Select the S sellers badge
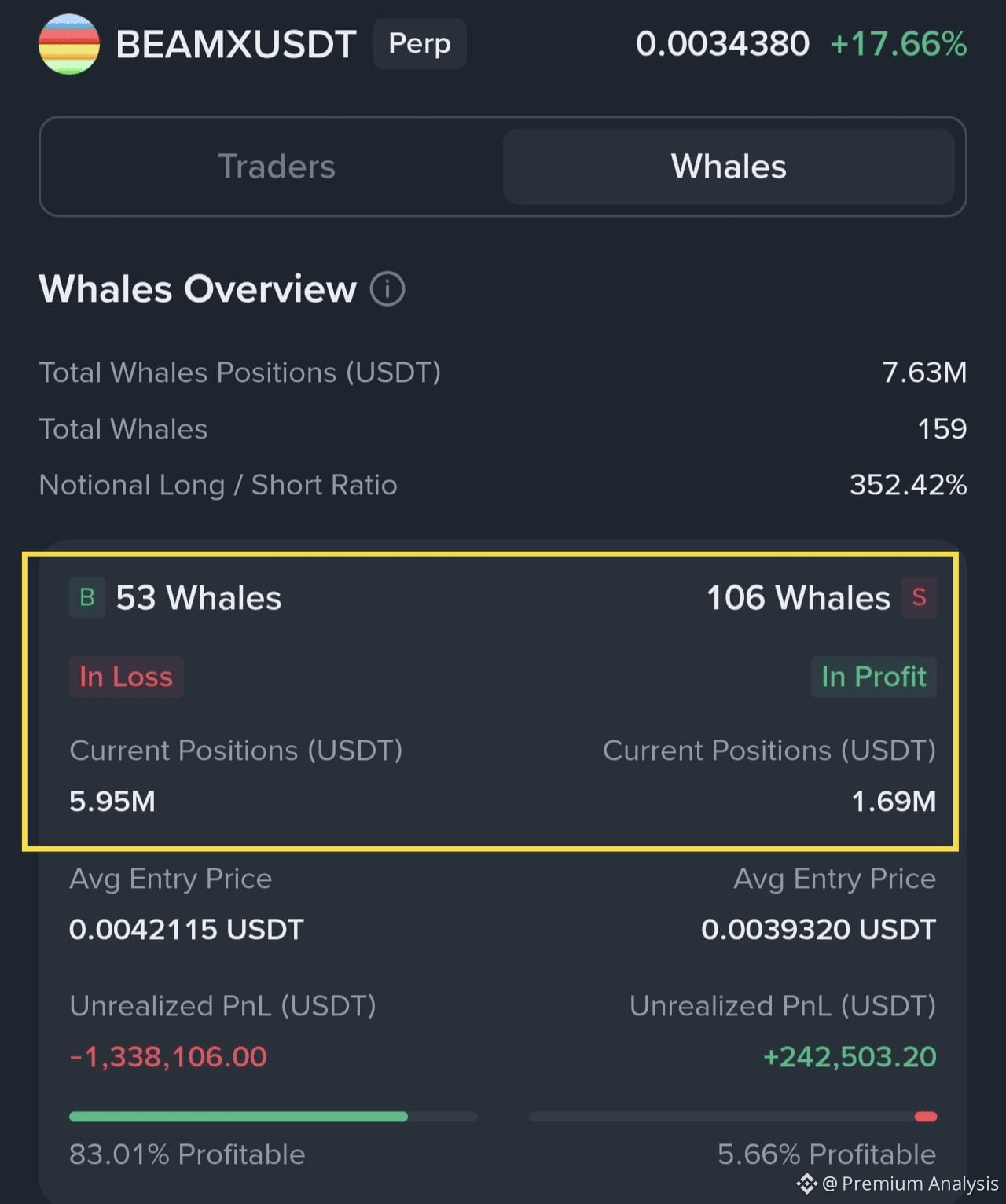The width and height of the screenshot is (1006, 1204). click(x=918, y=597)
